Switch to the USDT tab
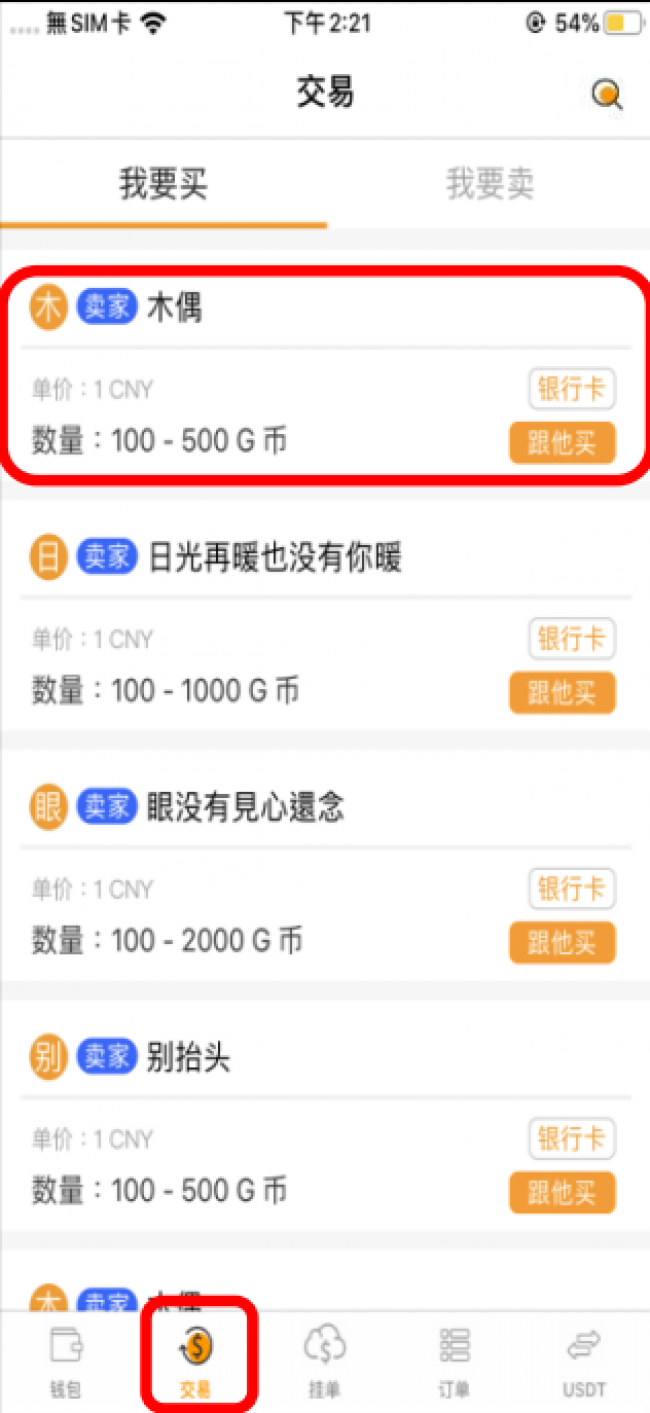Image resolution: width=650 pixels, height=1413 pixels. 584,1361
